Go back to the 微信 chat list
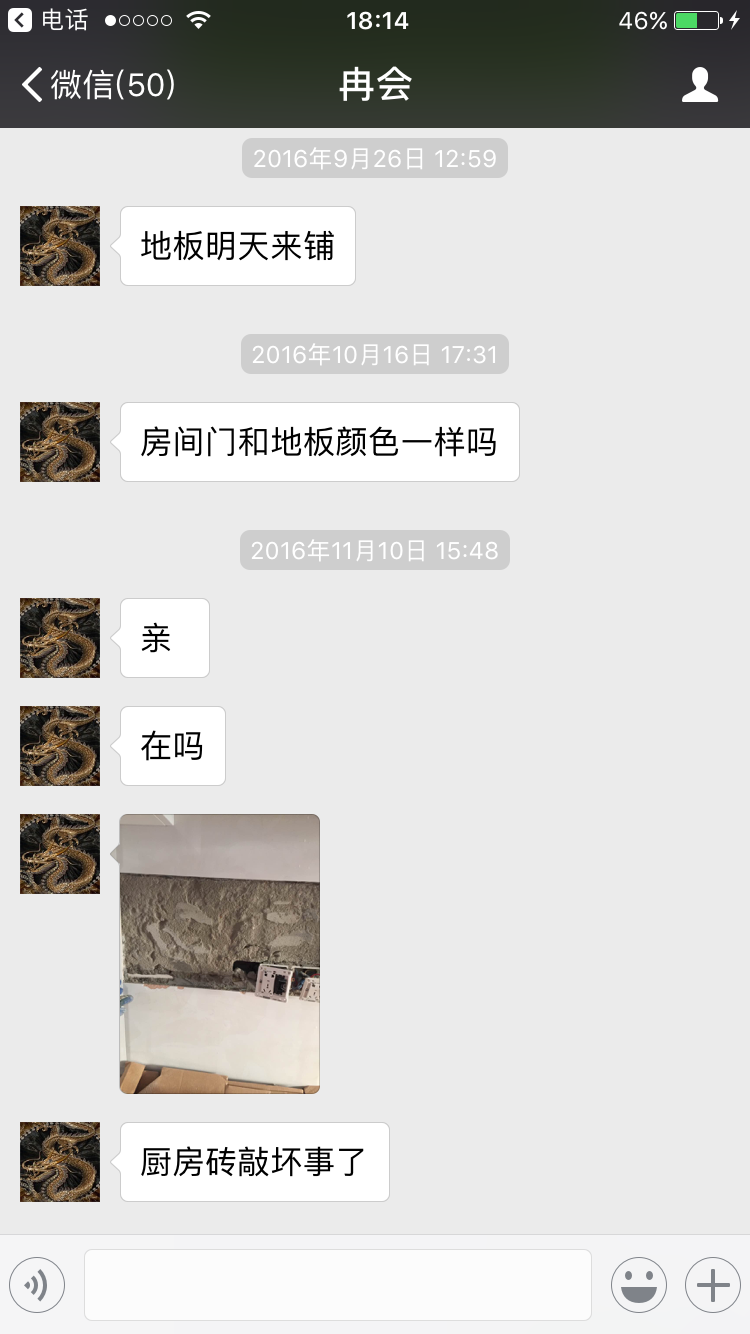This screenshot has height=1334, width=750. point(98,86)
